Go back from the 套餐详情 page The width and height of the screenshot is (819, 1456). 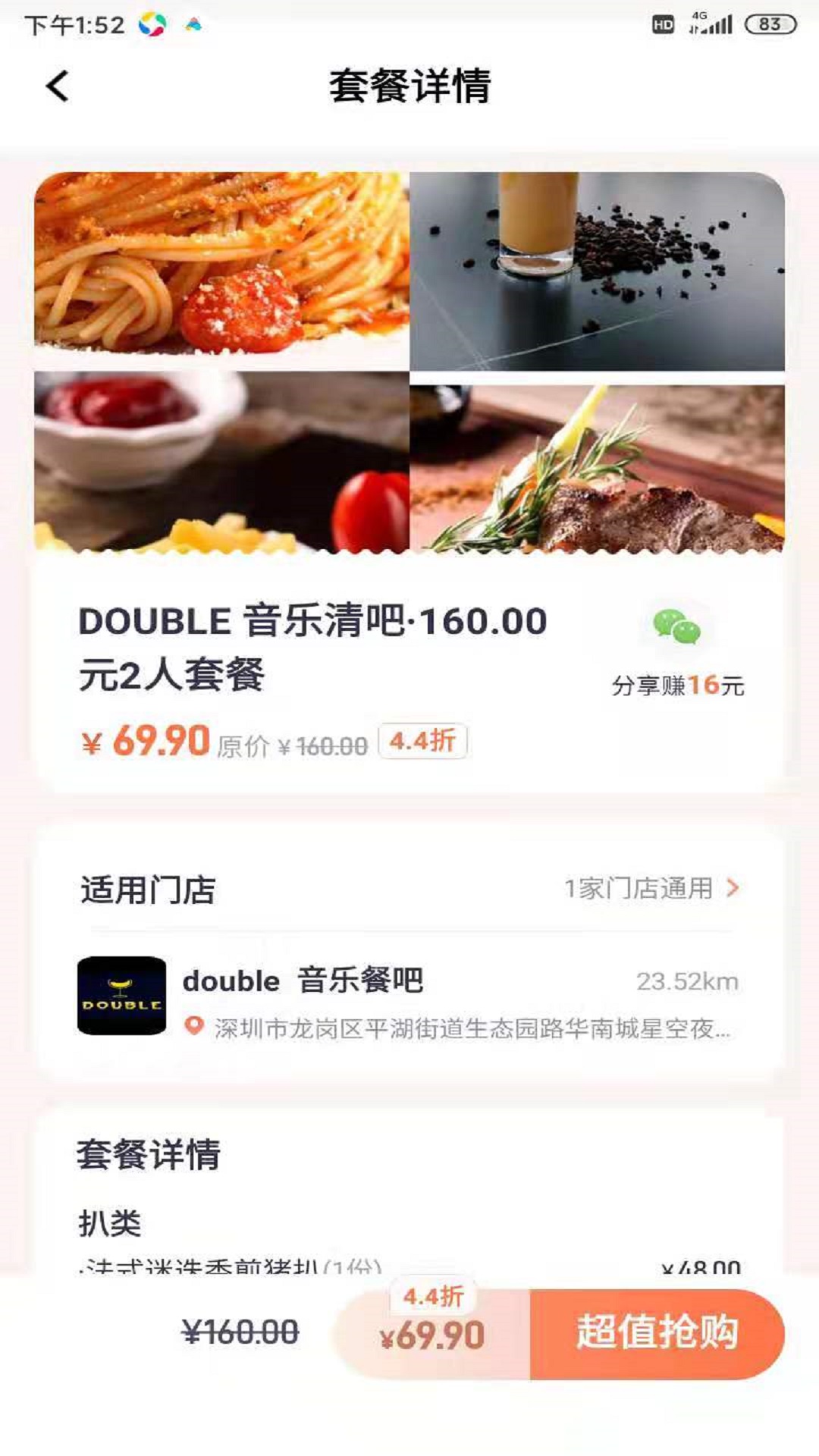pos(58,86)
